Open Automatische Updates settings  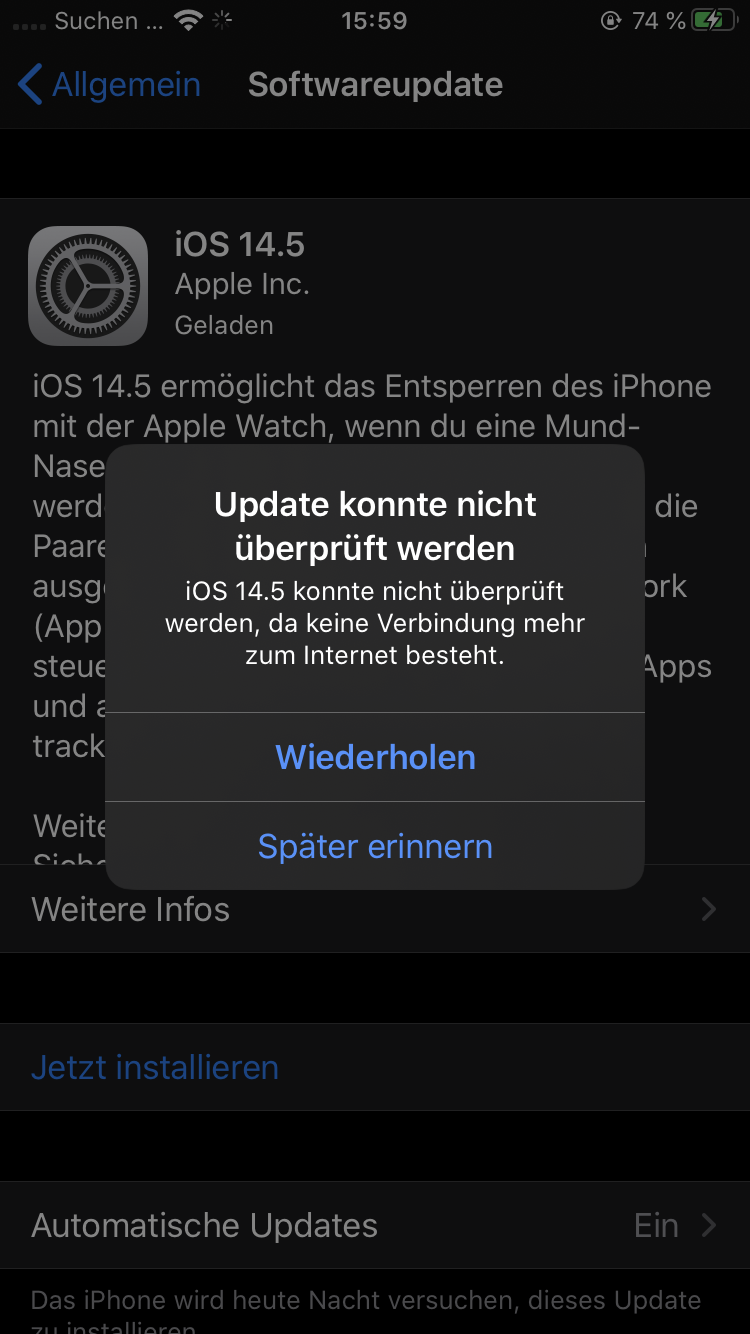click(375, 1225)
